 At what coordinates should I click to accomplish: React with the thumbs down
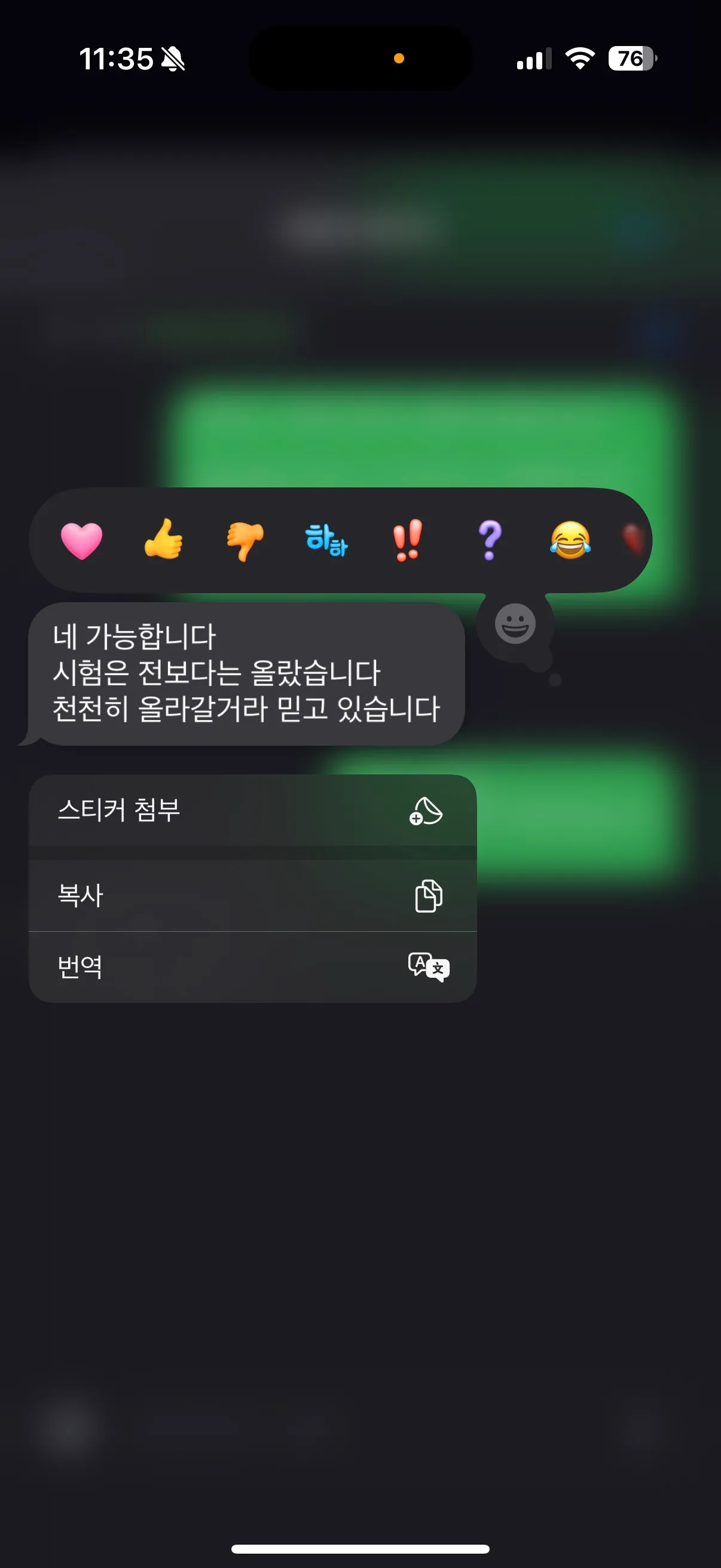pos(245,541)
